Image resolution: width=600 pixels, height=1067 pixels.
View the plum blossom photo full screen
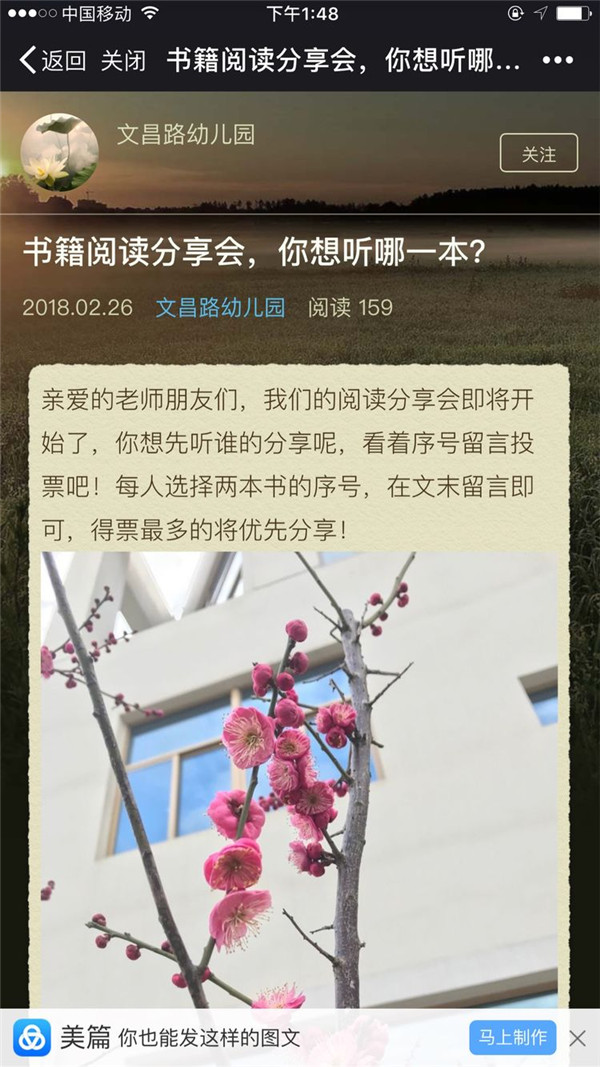(299, 780)
